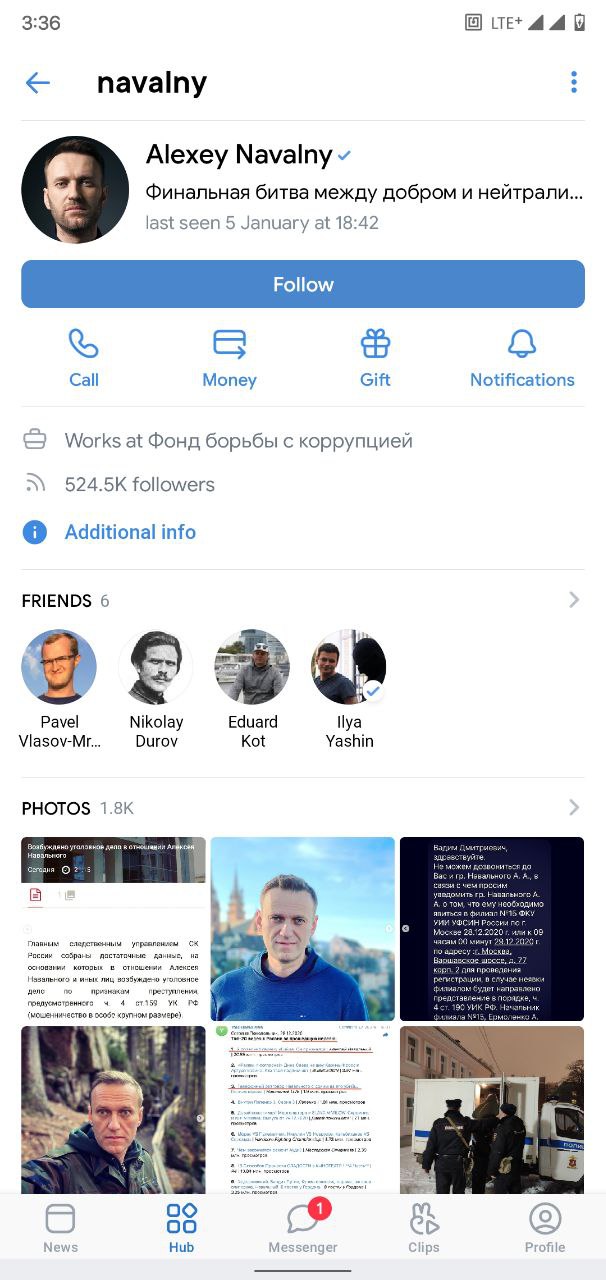Go to the Profile tab
This screenshot has width=606, height=1280.
(545, 1227)
